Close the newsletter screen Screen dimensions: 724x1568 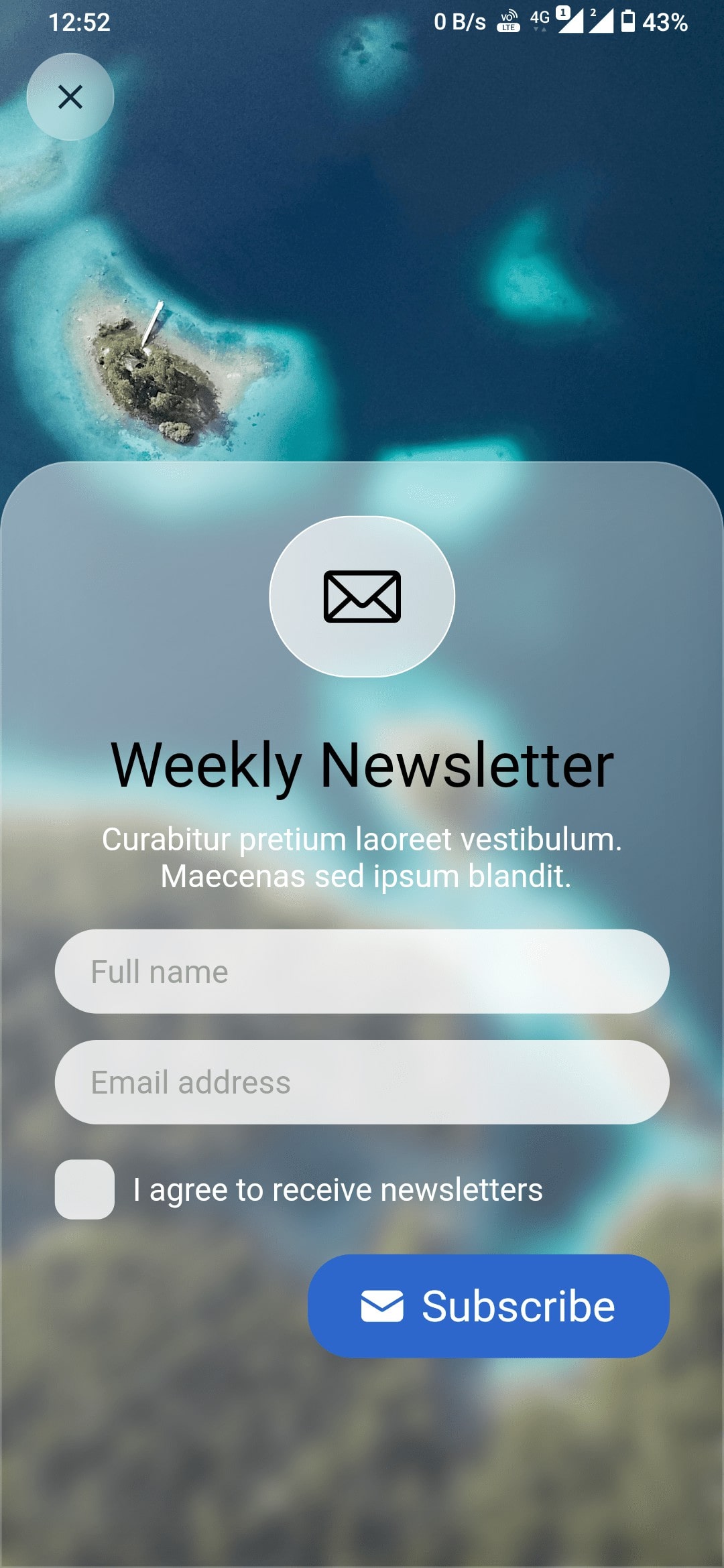point(70,97)
